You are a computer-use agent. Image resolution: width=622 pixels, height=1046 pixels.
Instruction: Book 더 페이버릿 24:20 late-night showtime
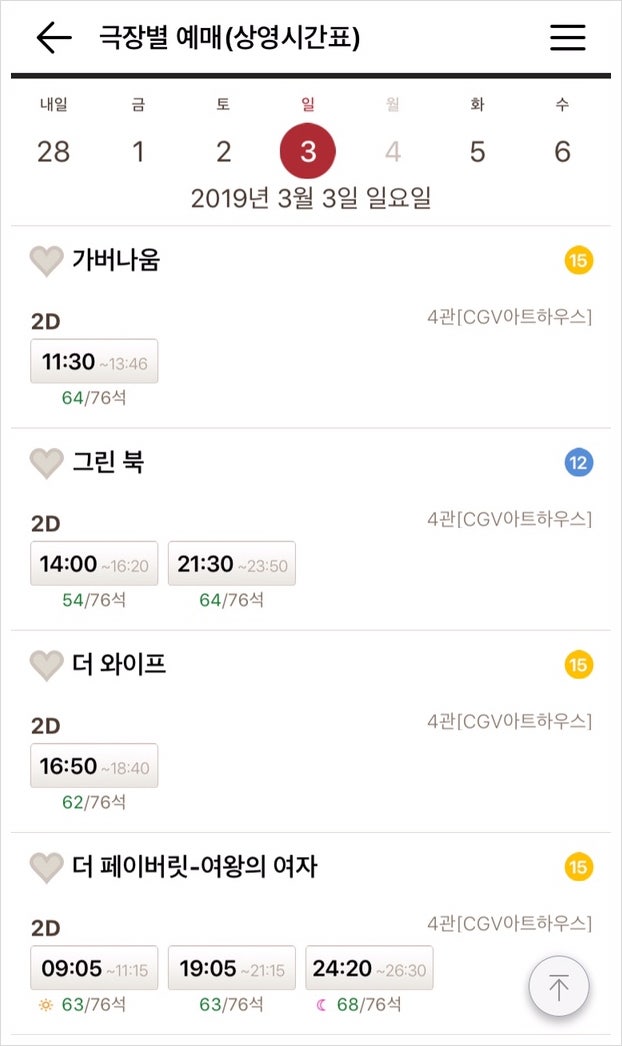coord(369,967)
